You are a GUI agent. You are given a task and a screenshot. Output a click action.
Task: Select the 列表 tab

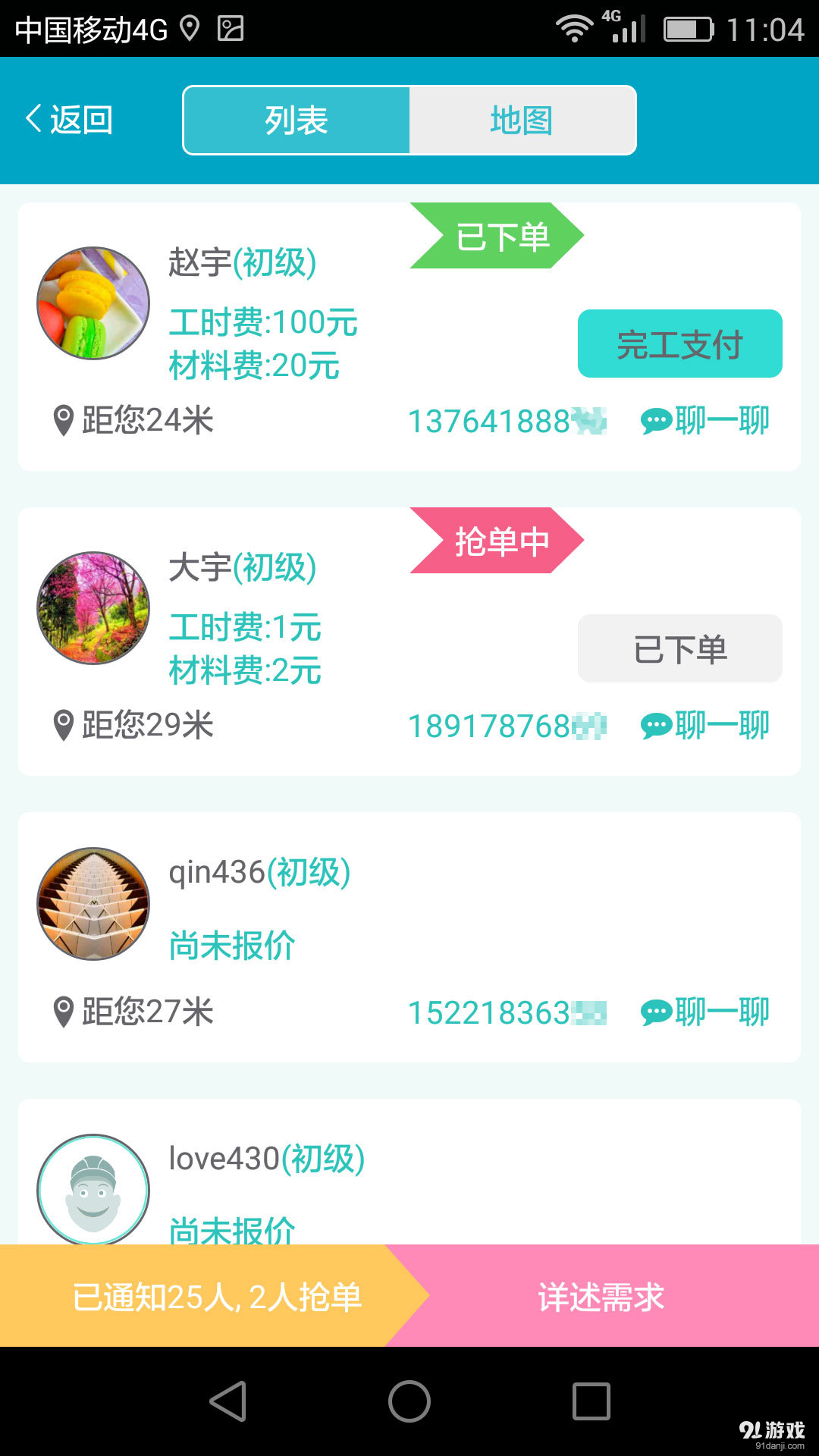click(x=295, y=119)
